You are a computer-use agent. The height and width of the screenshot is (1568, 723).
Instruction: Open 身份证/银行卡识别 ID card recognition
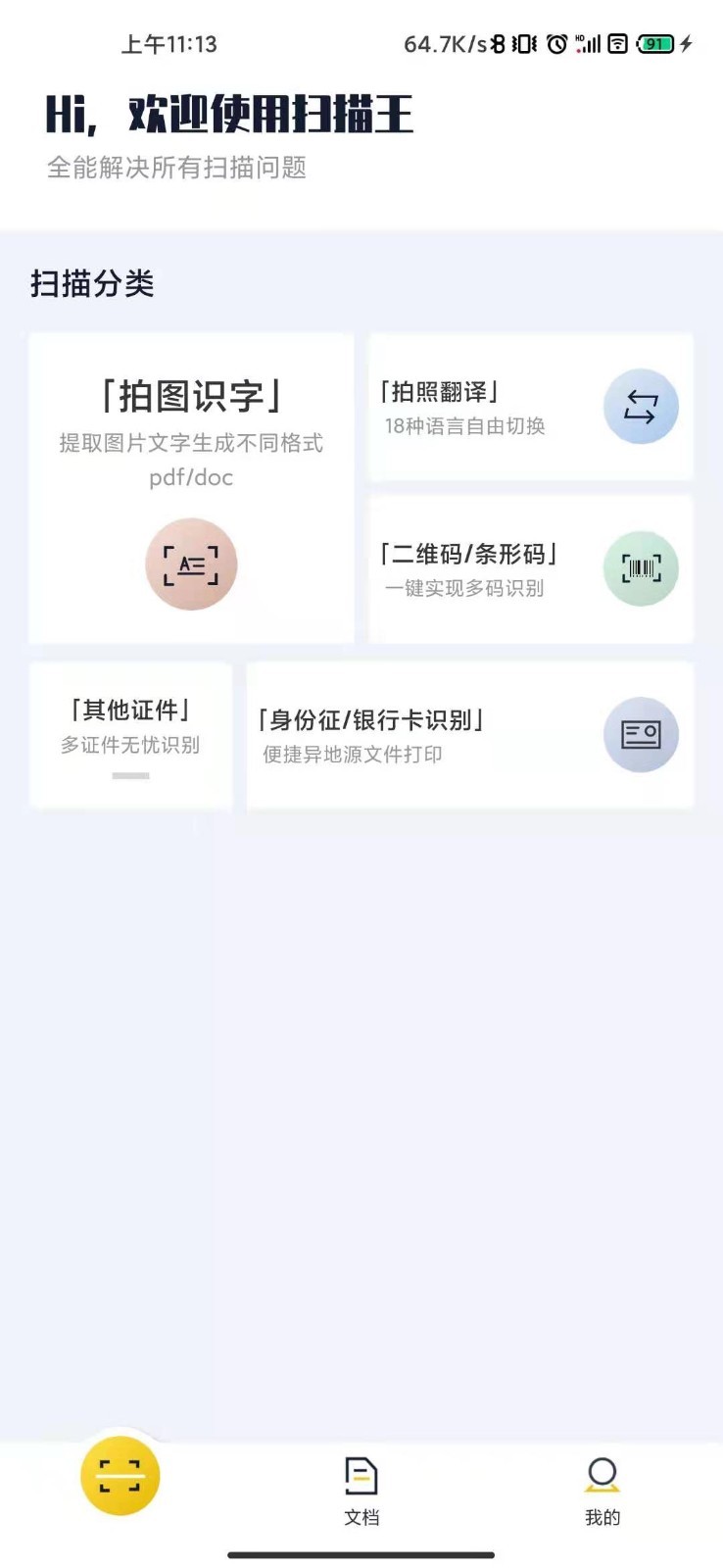pyautogui.click(x=470, y=735)
